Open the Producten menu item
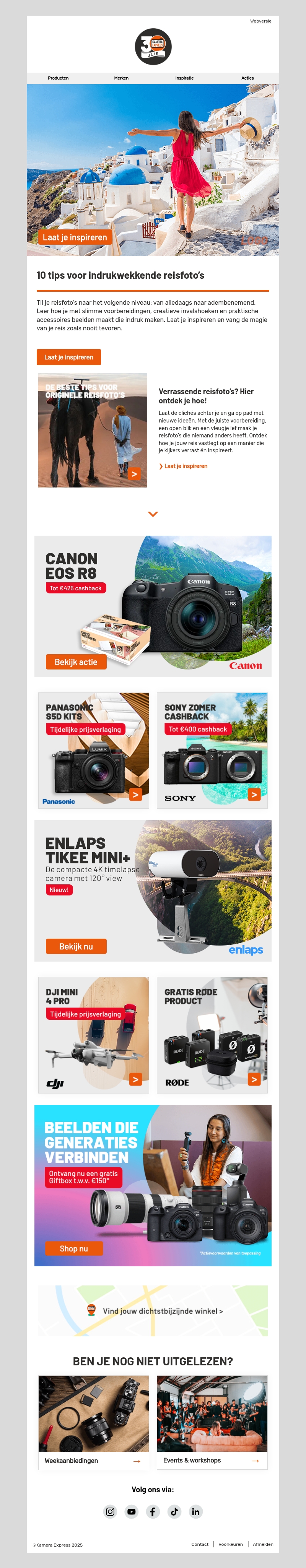306x1568 pixels. [59, 78]
